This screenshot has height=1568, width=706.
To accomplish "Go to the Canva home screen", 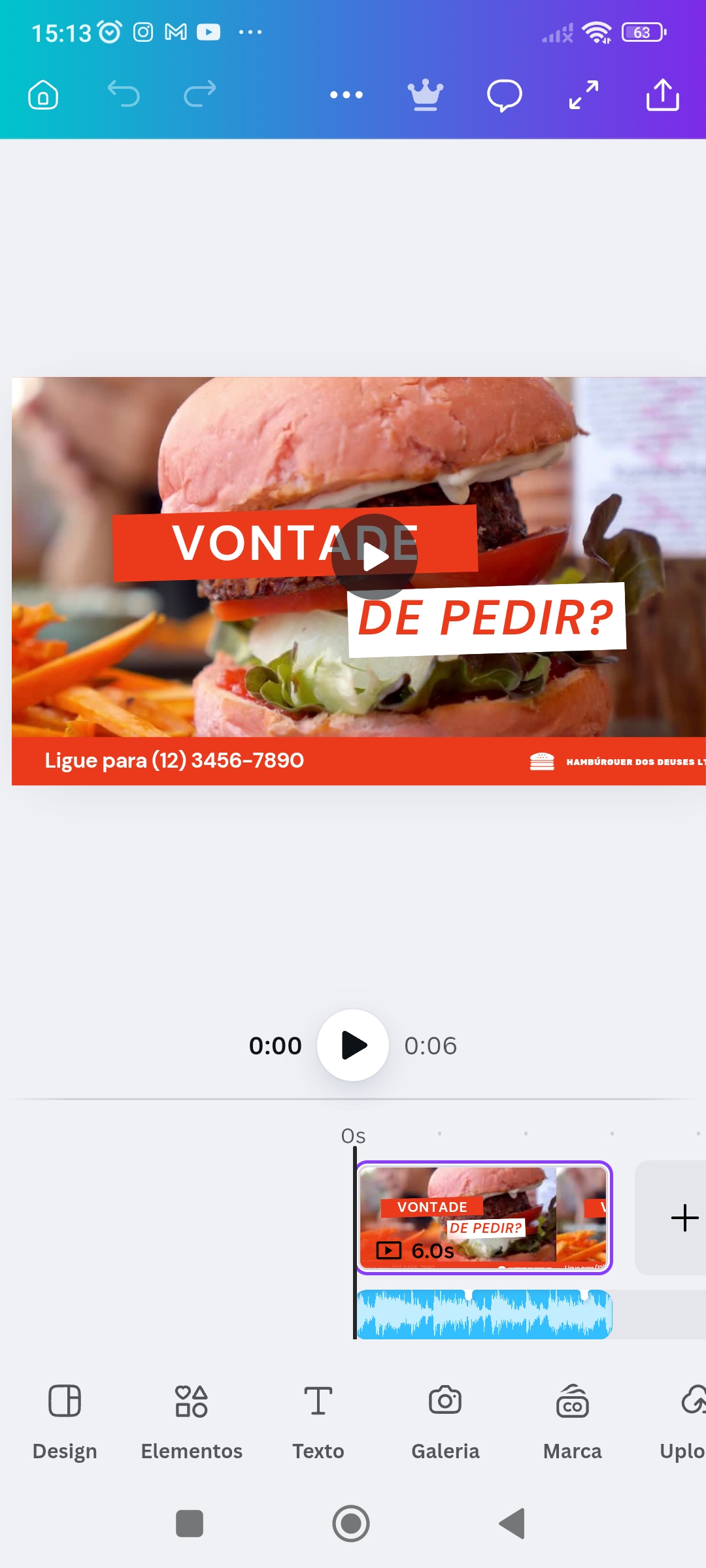I will click(x=43, y=95).
